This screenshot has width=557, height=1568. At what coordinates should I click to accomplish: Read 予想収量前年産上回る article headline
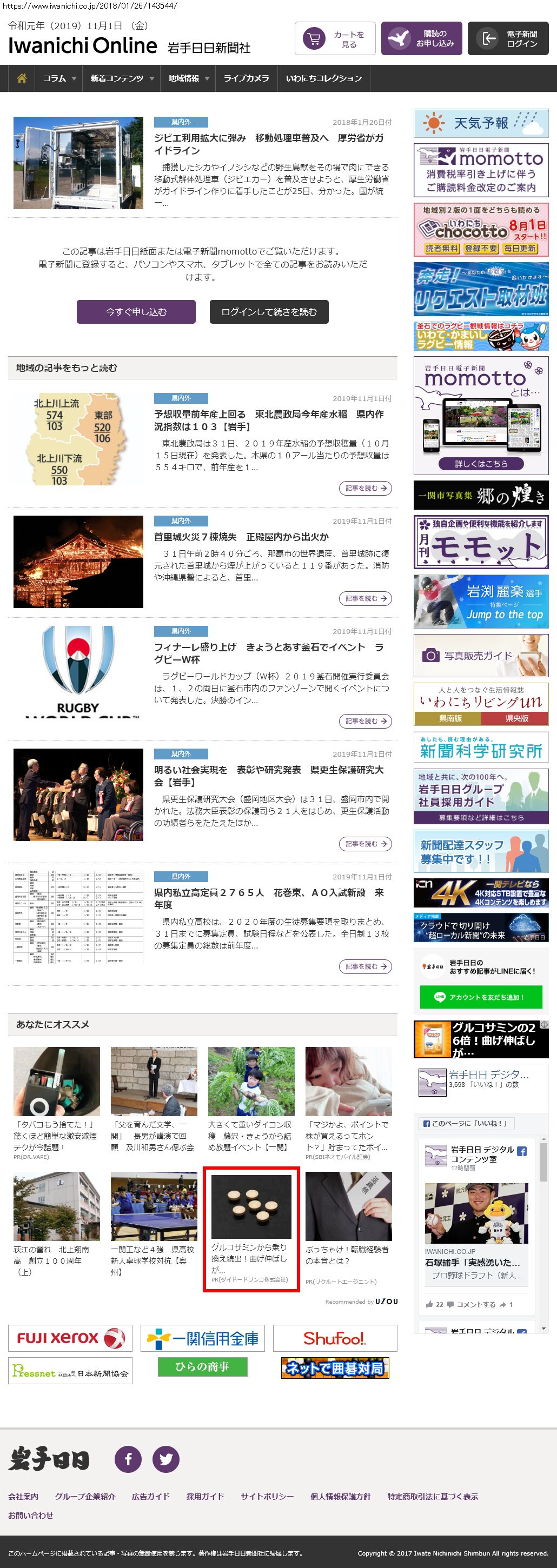(x=268, y=420)
